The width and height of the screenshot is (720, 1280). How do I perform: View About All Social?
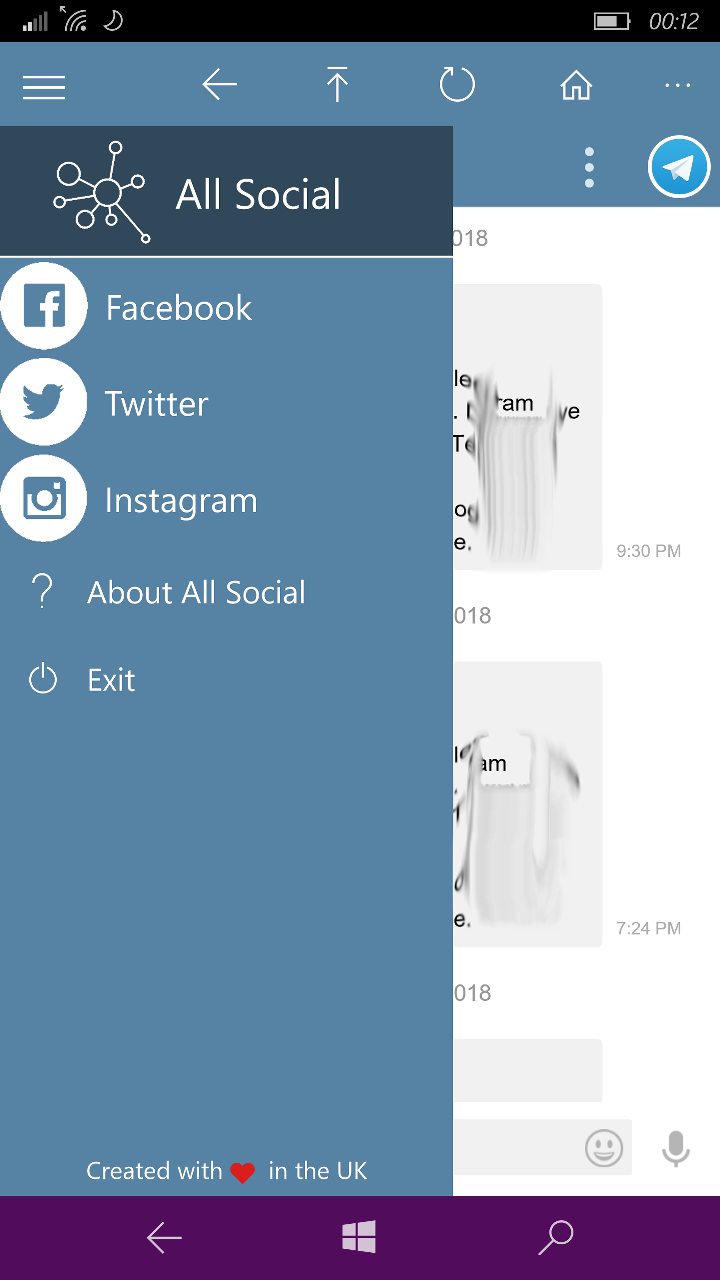[196, 593]
